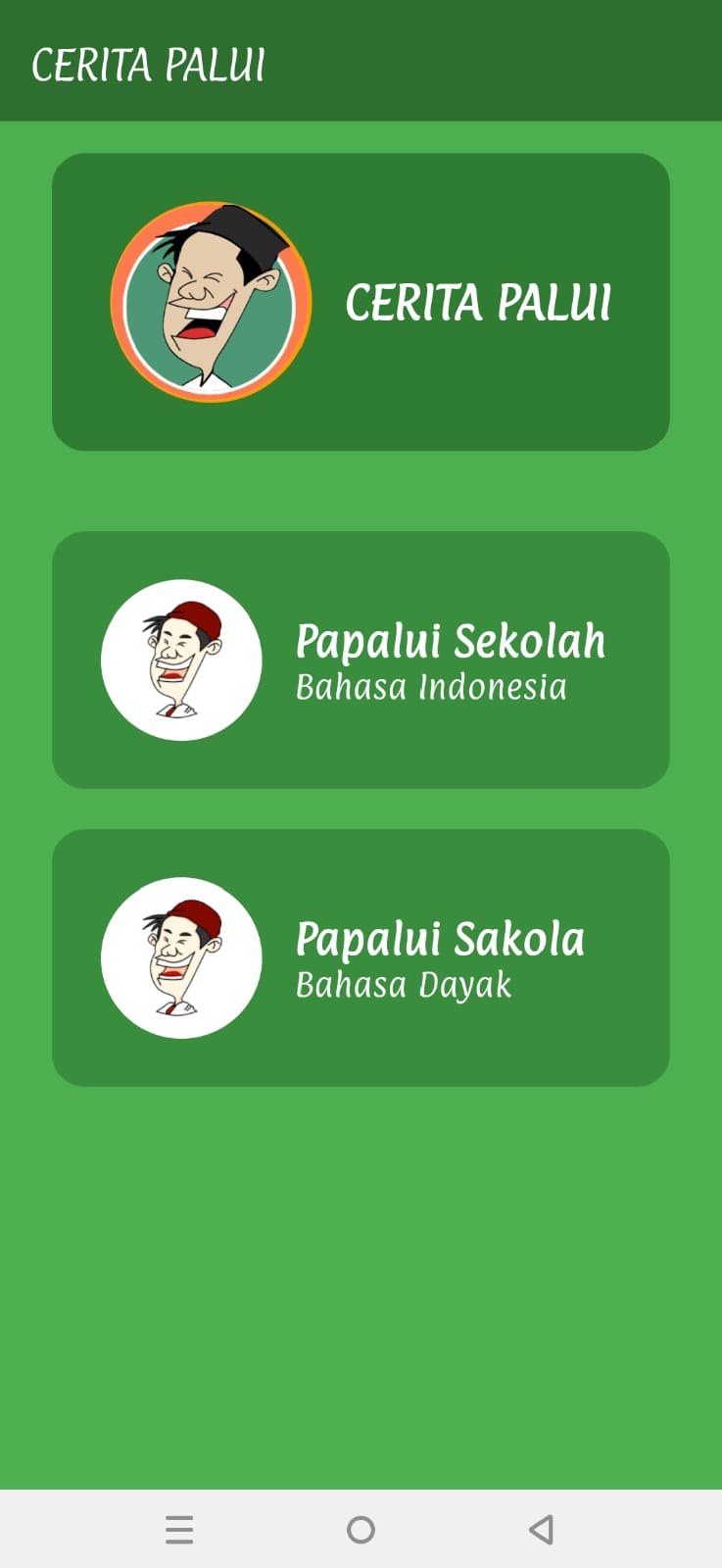This screenshot has height=1568, width=722.
Task: Open the Papalui Sekolah stories card
Action: pyautogui.click(x=361, y=661)
